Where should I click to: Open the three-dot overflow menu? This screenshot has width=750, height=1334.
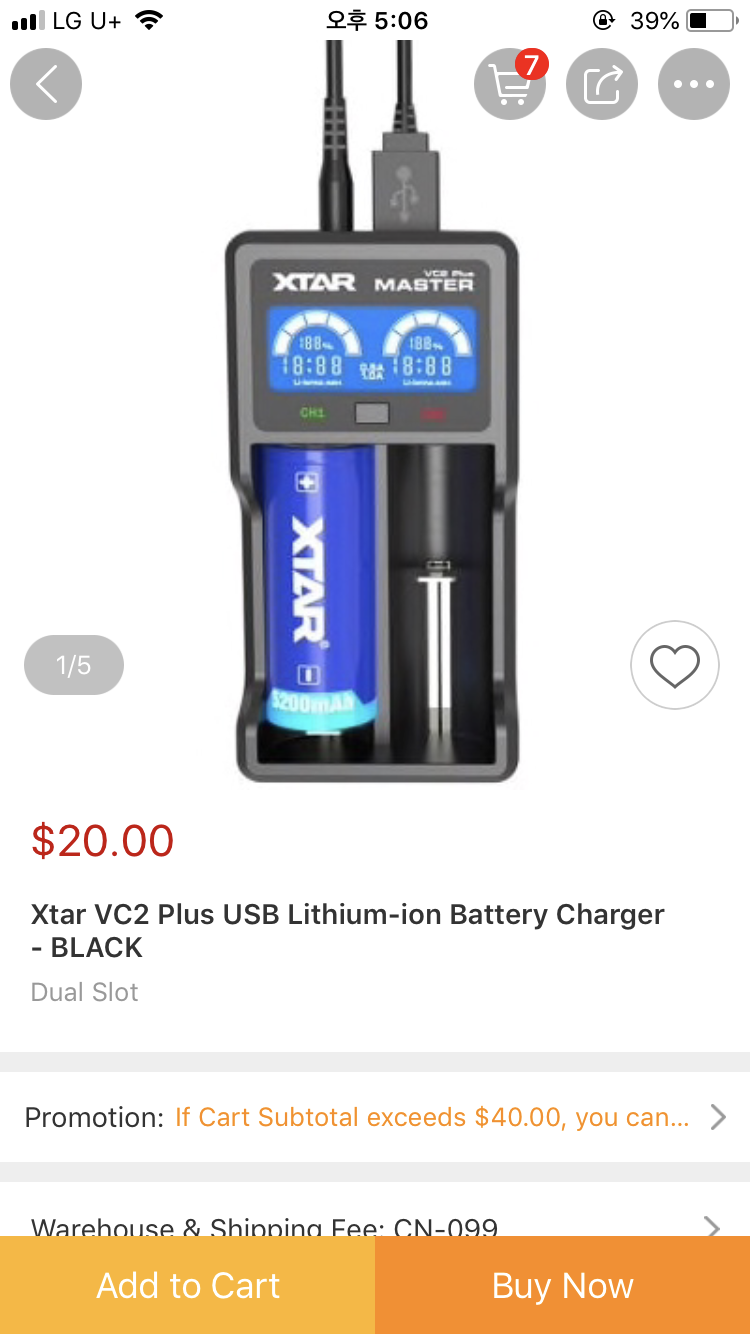click(x=694, y=85)
